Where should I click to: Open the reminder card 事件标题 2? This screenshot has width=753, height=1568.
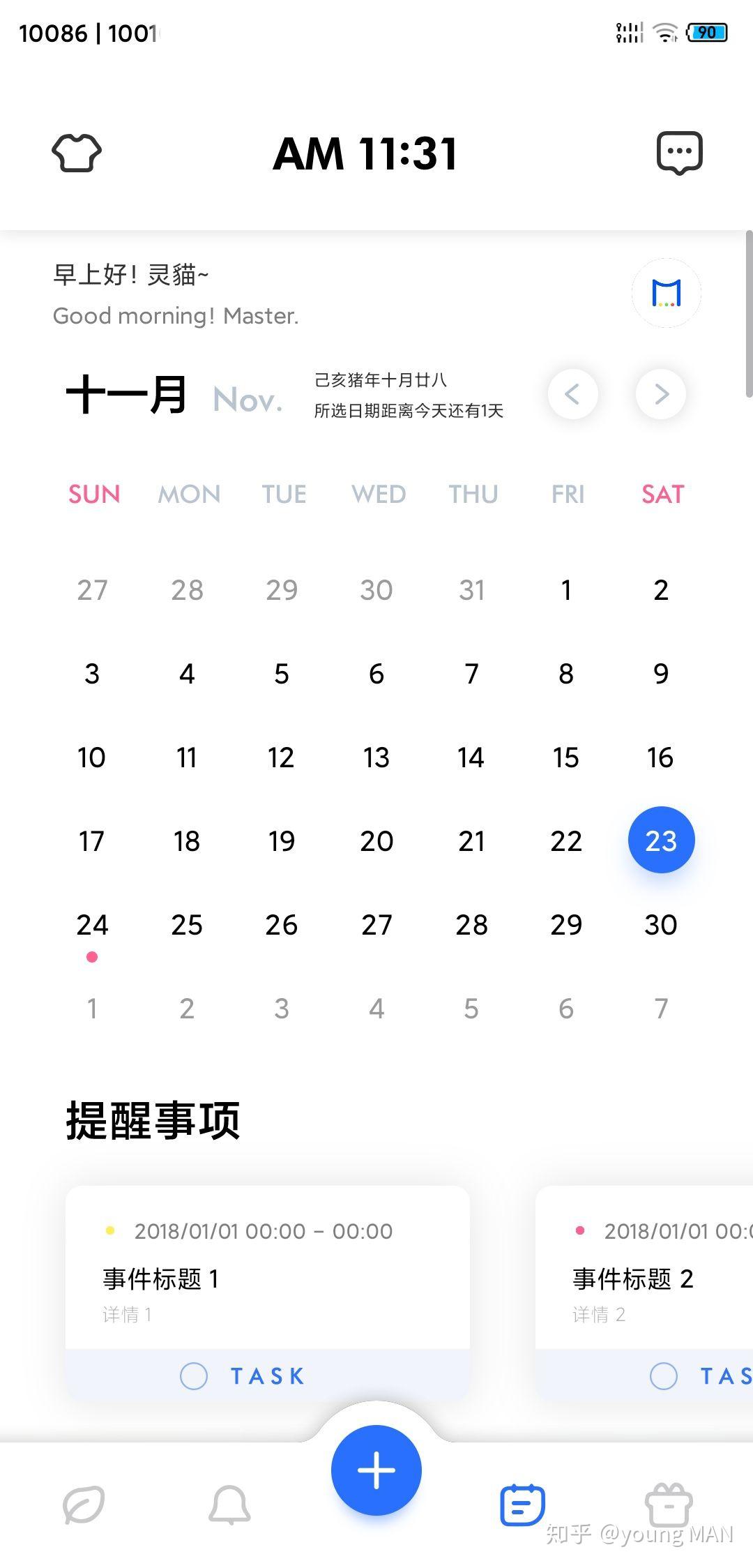pos(644,1267)
